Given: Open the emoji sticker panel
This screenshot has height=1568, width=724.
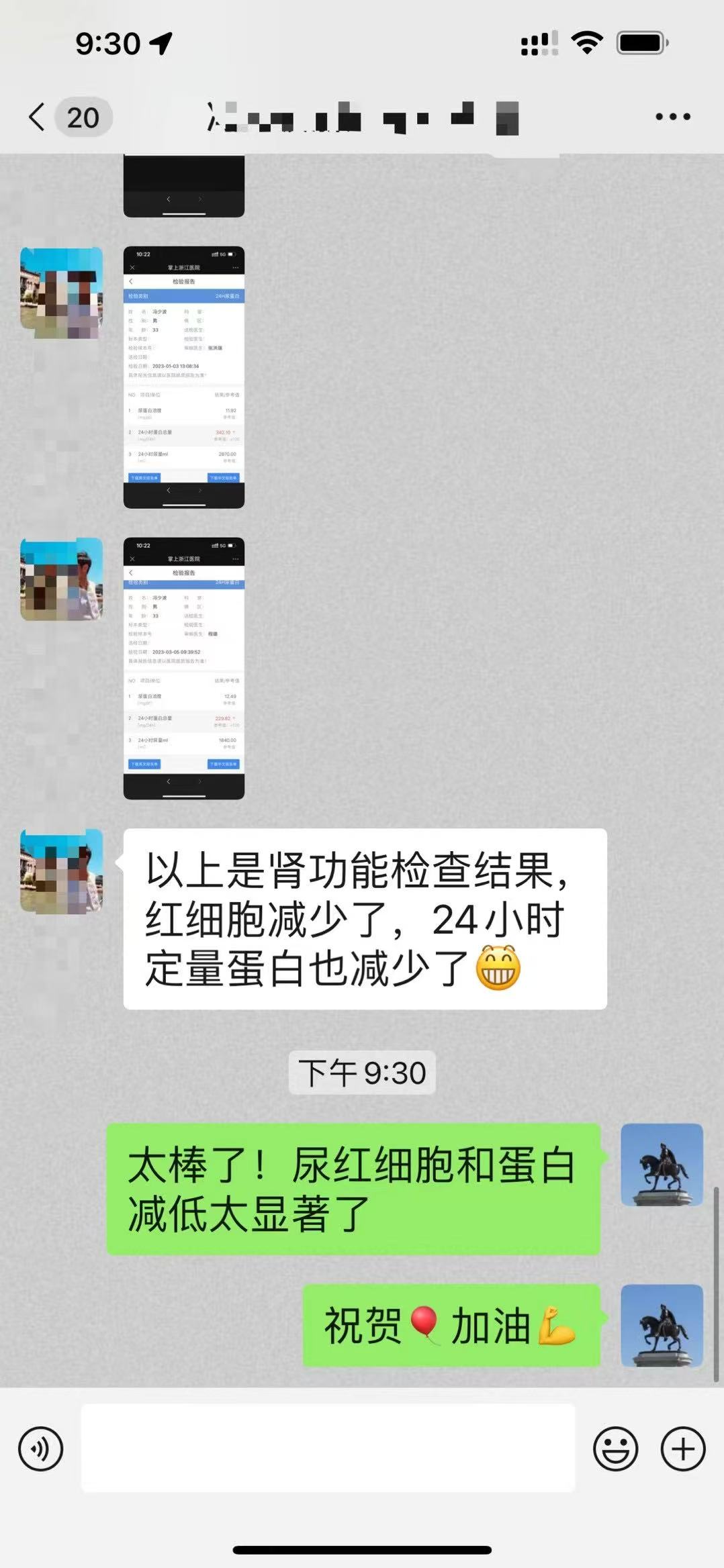Looking at the screenshot, I should [615, 1449].
